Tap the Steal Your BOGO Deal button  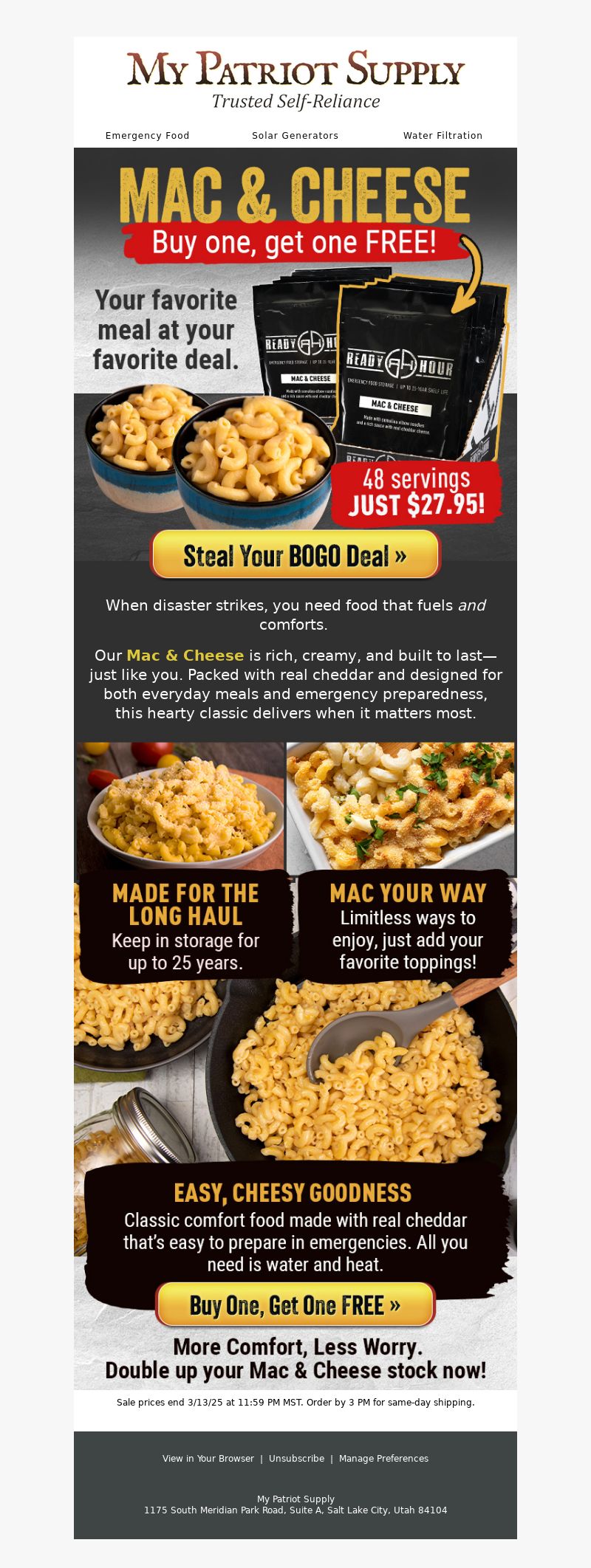click(x=295, y=555)
